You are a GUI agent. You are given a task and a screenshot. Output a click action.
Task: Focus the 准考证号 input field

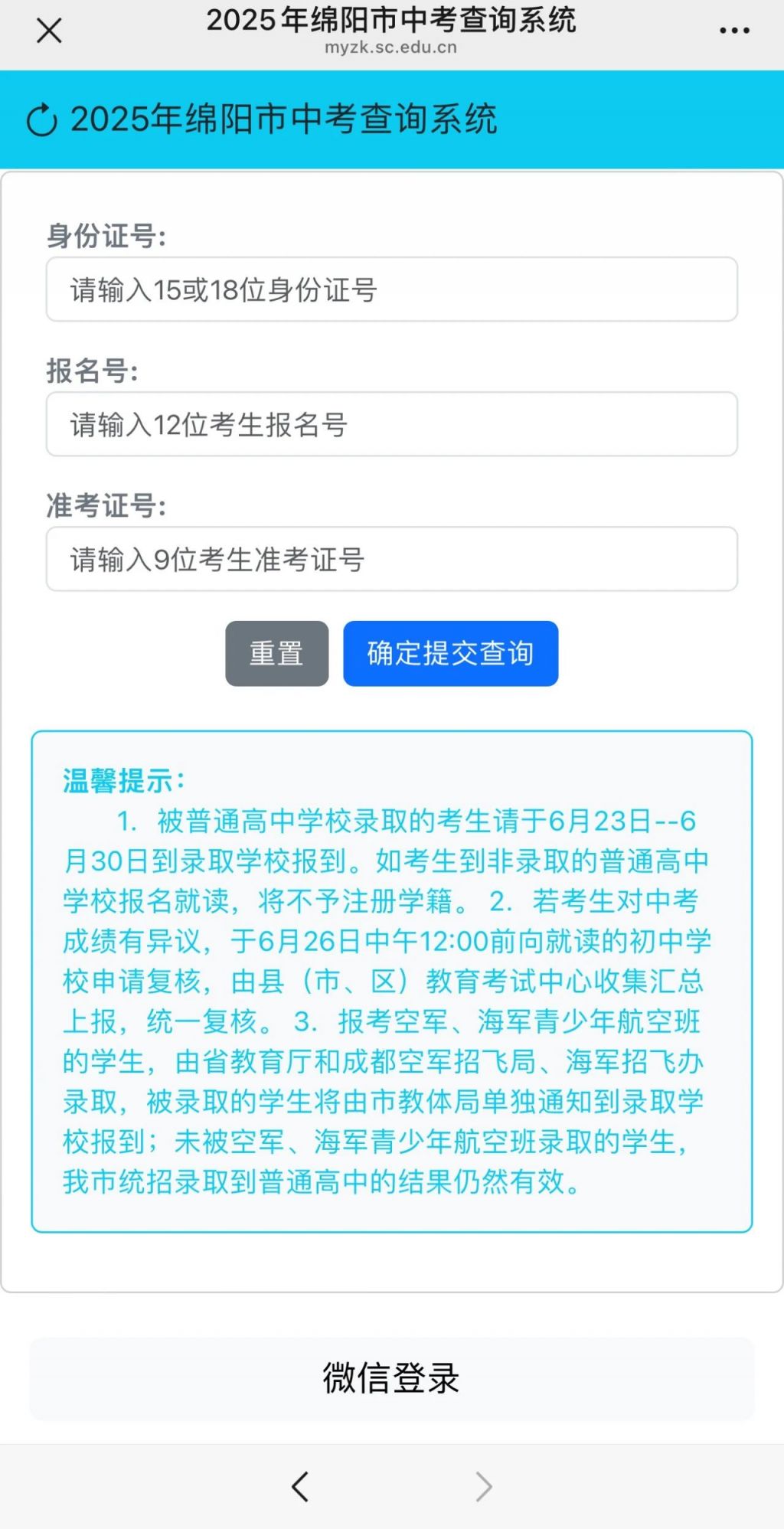(392, 559)
